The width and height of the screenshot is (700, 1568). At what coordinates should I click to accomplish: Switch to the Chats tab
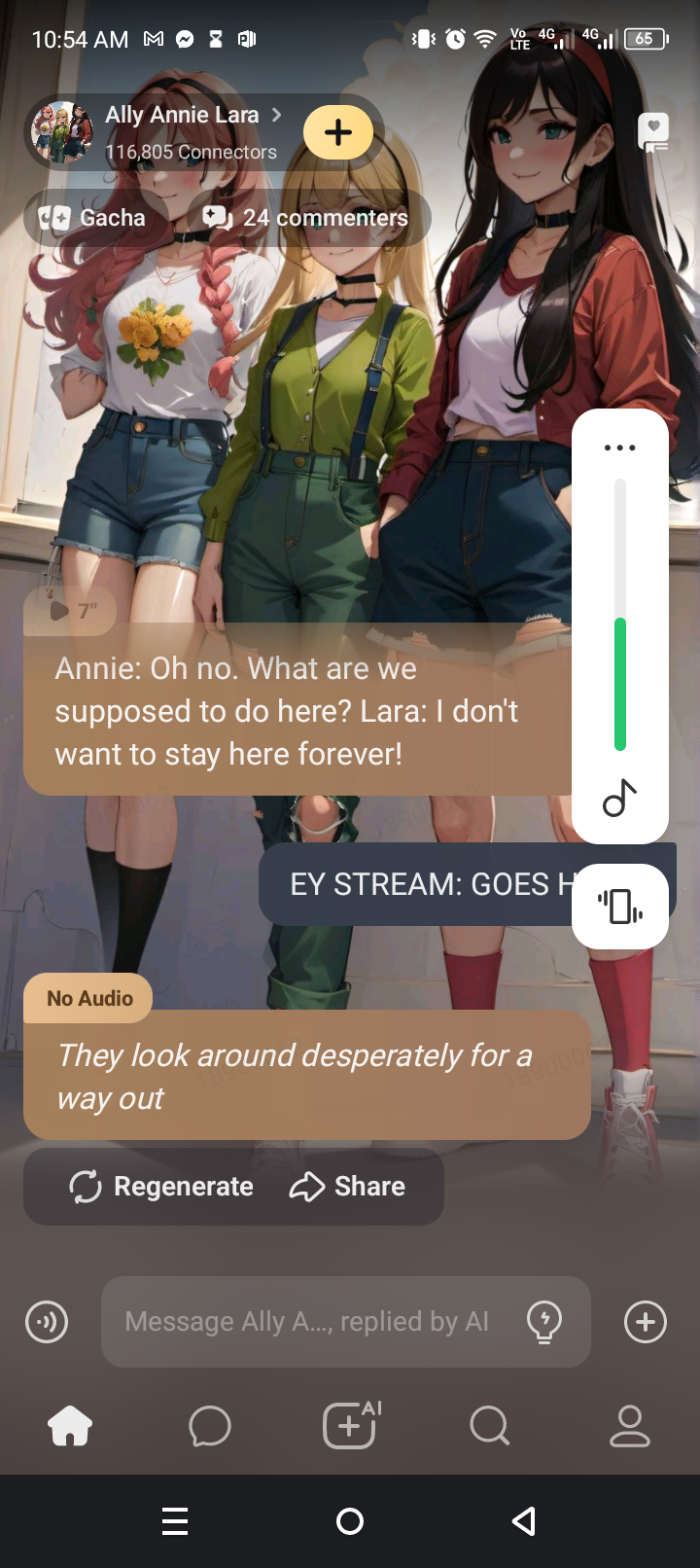[210, 1427]
